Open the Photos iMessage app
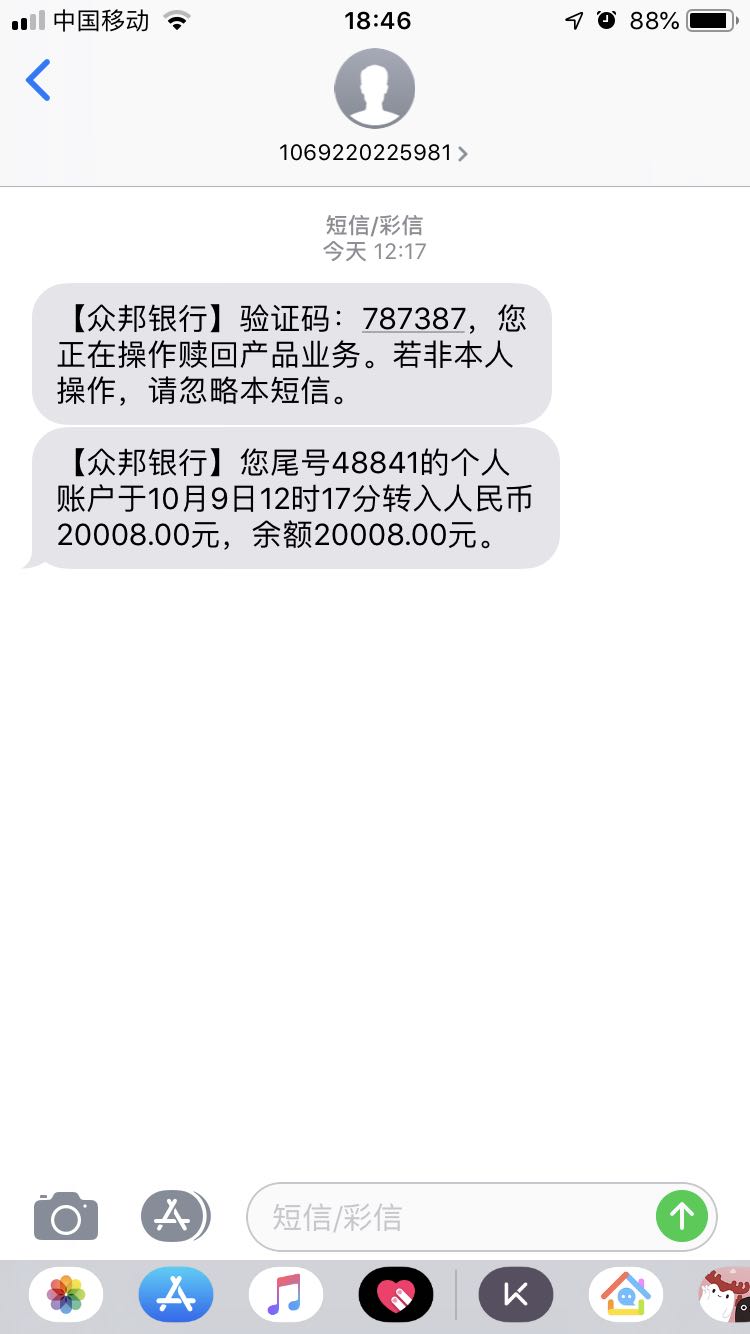This screenshot has height=1334, width=750. point(64,1293)
